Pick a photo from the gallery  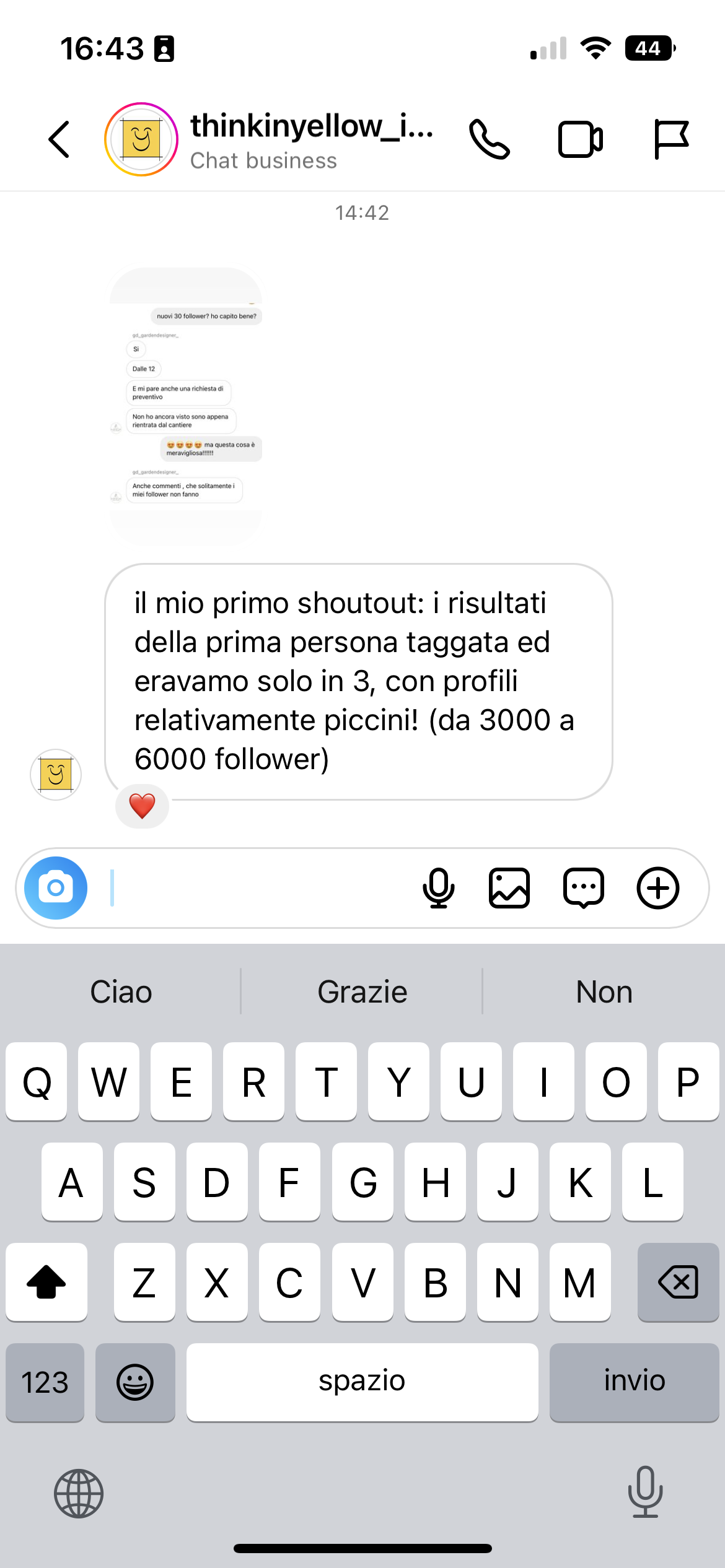(x=509, y=888)
